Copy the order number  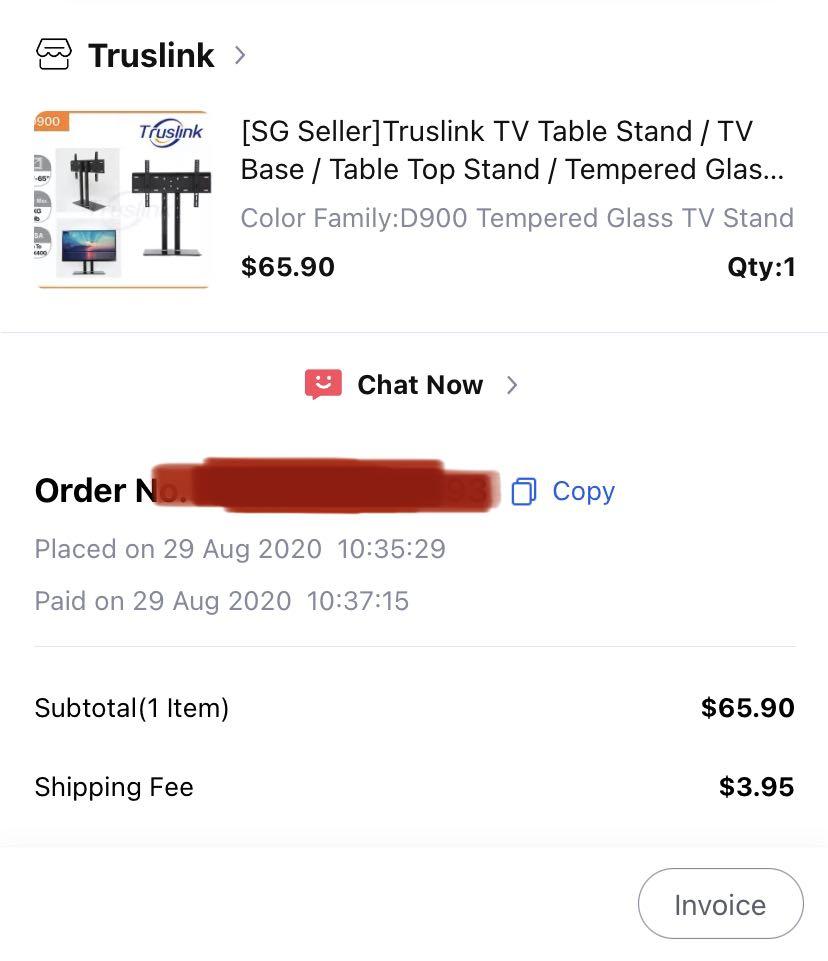pyautogui.click(x=583, y=491)
